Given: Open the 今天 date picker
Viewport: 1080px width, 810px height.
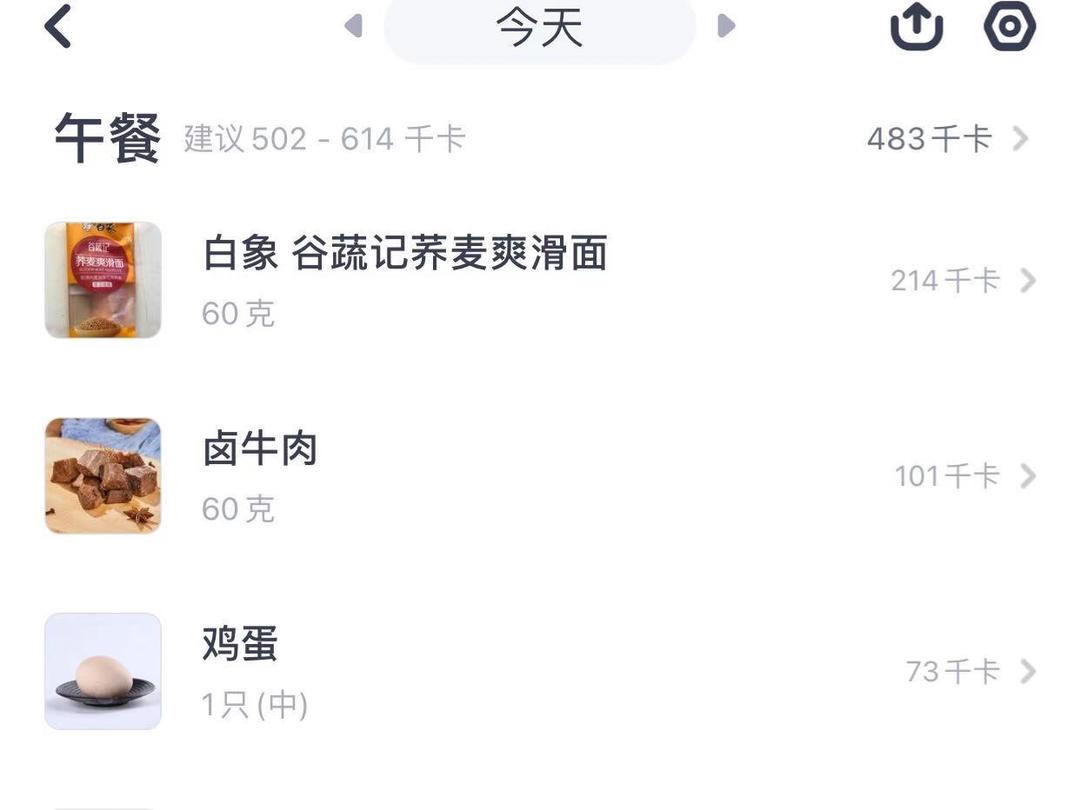Looking at the screenshot, I should coord(539,28).
